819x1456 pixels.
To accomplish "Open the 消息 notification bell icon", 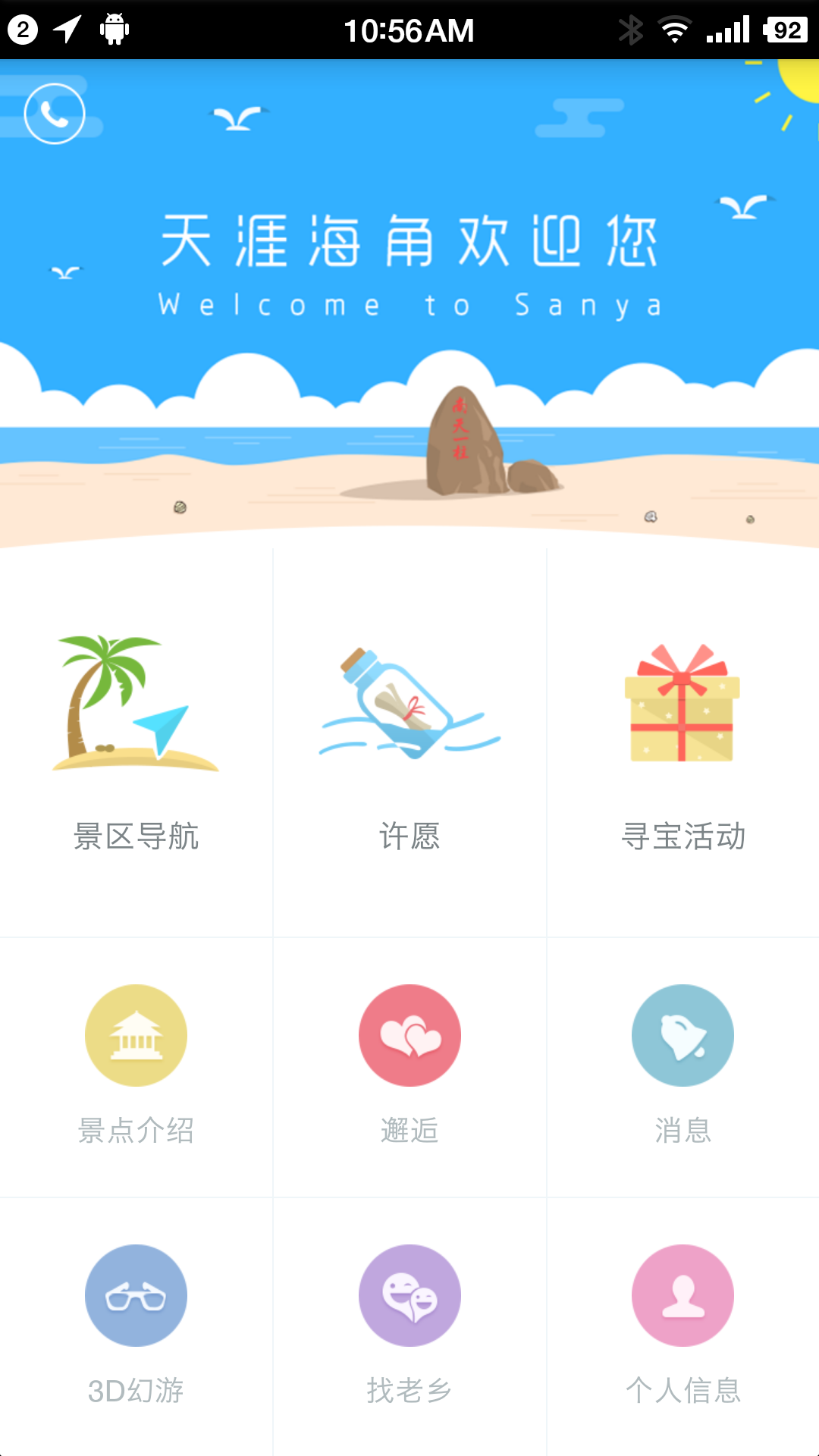I will (x=682, y=1035).
